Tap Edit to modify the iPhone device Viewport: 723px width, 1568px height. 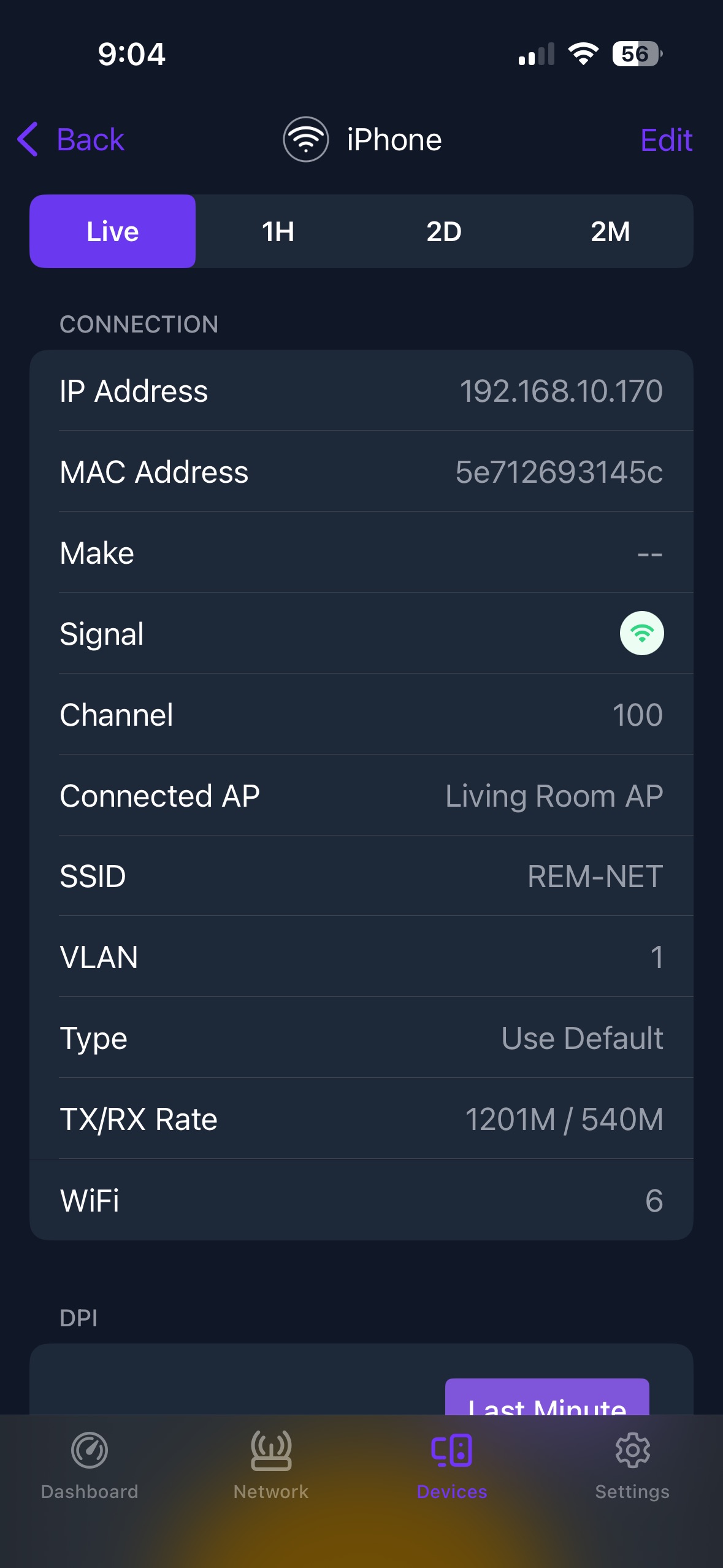(666, 140)
